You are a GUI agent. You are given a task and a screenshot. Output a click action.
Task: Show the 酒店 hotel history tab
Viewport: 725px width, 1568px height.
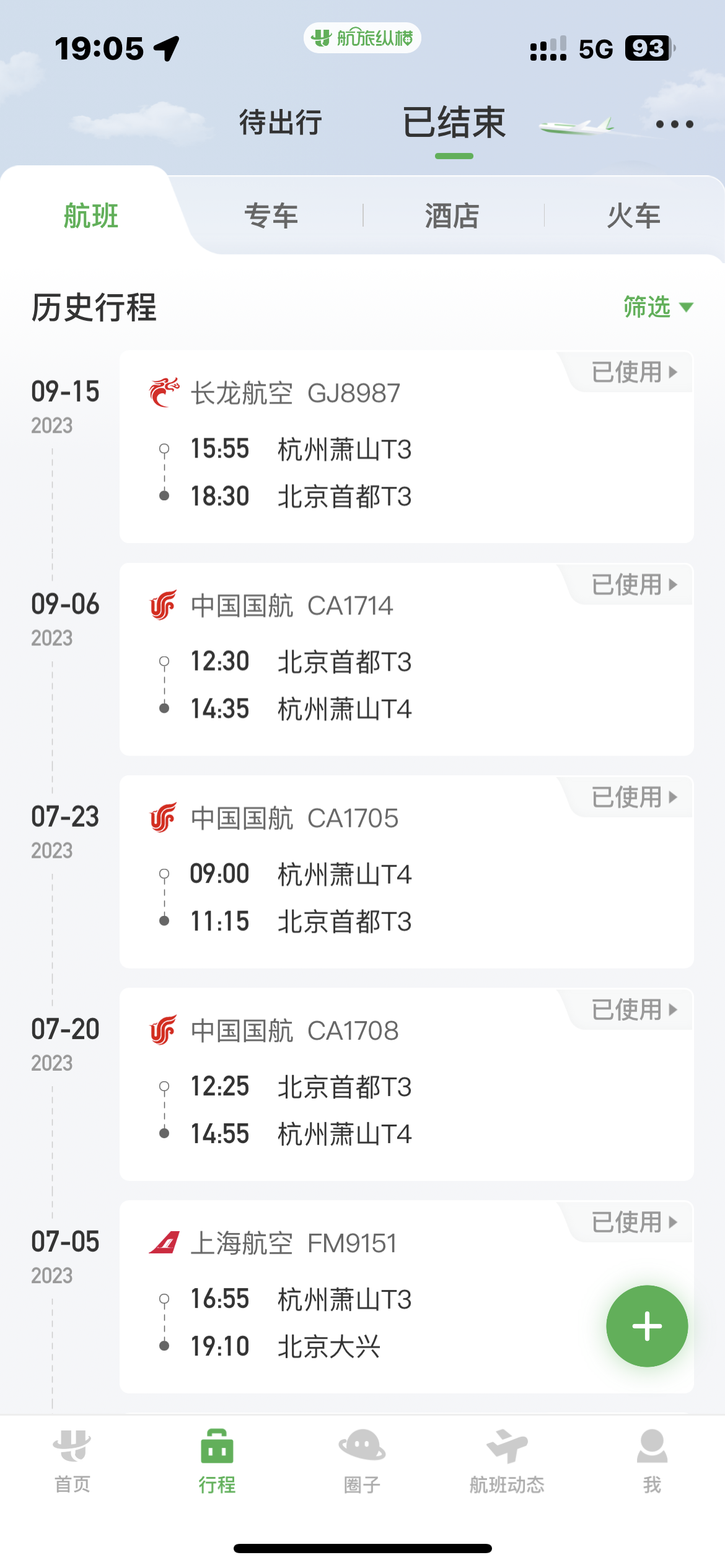(452, 216)
